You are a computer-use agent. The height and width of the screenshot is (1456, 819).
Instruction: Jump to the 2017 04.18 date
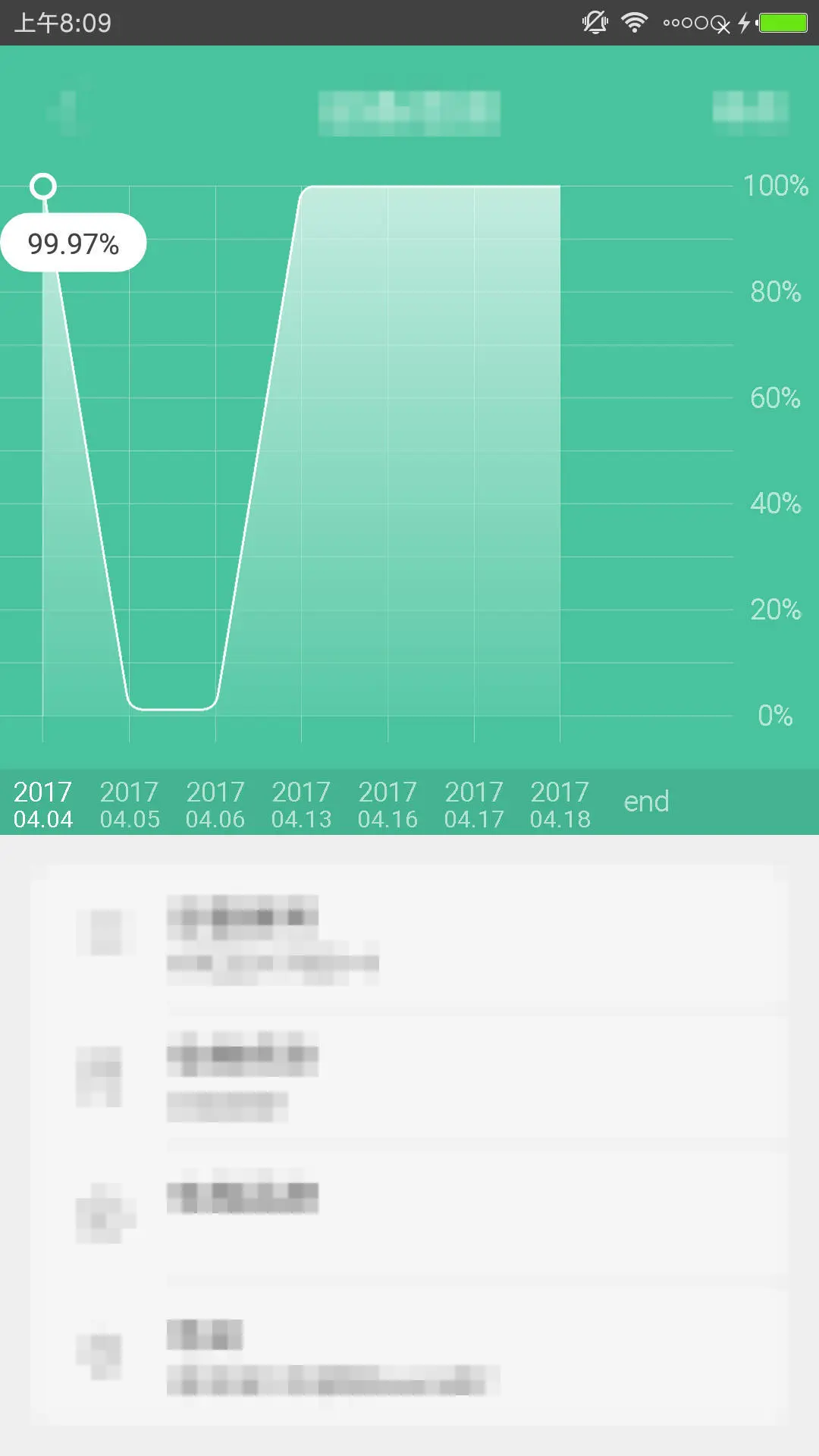tap(560, 805)
